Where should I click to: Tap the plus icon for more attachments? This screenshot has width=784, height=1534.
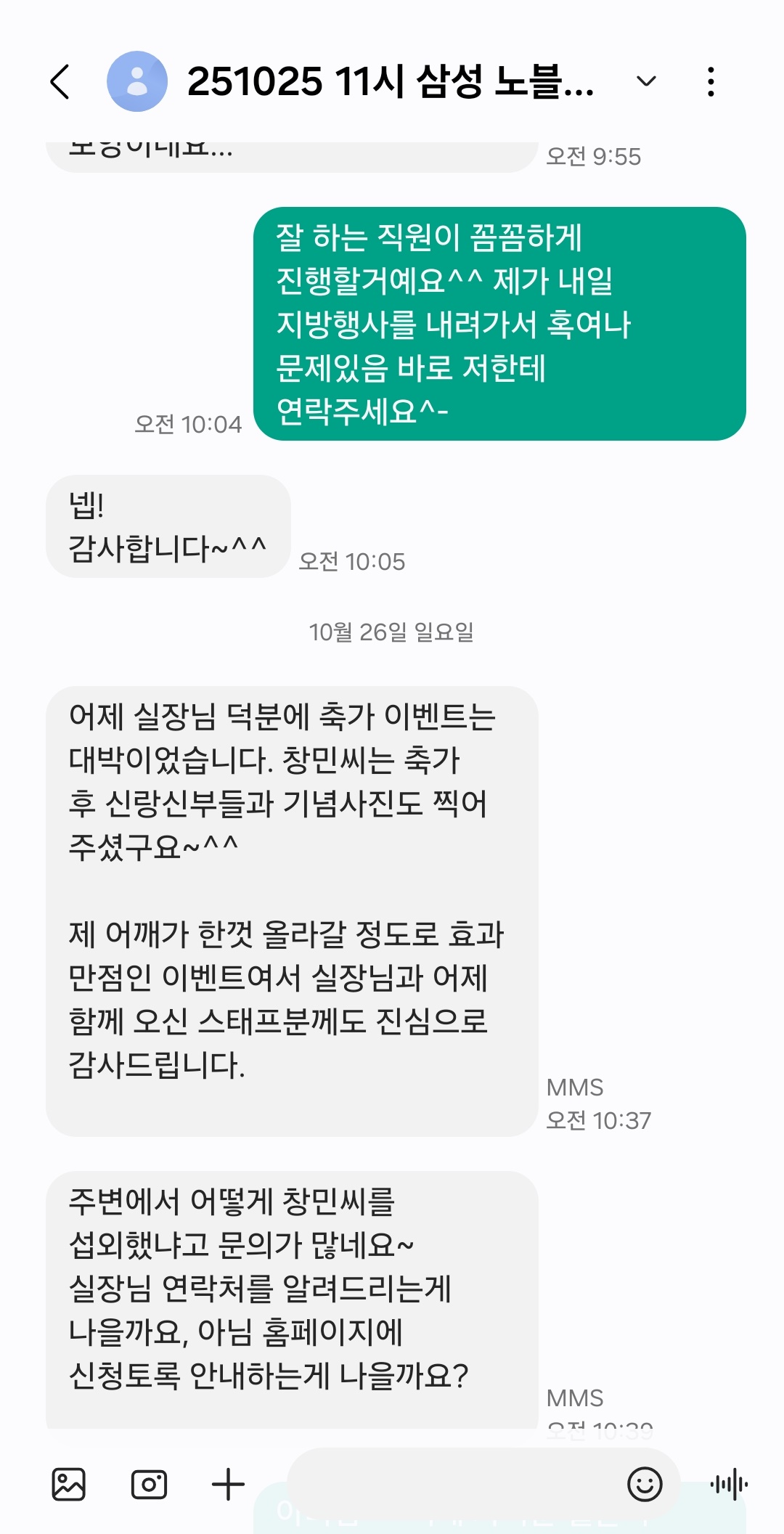point(228,1484)
